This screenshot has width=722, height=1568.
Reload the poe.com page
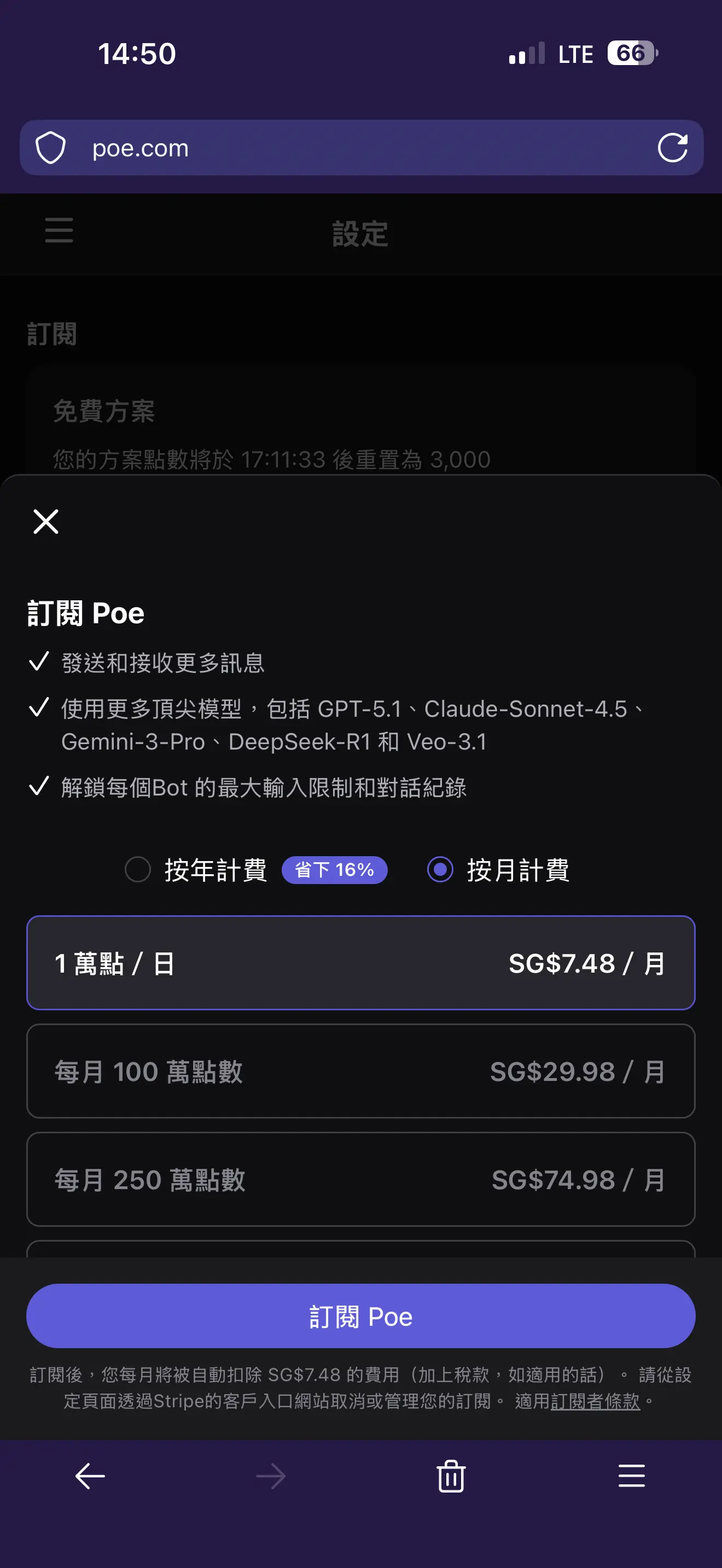(x=672, y=148)
